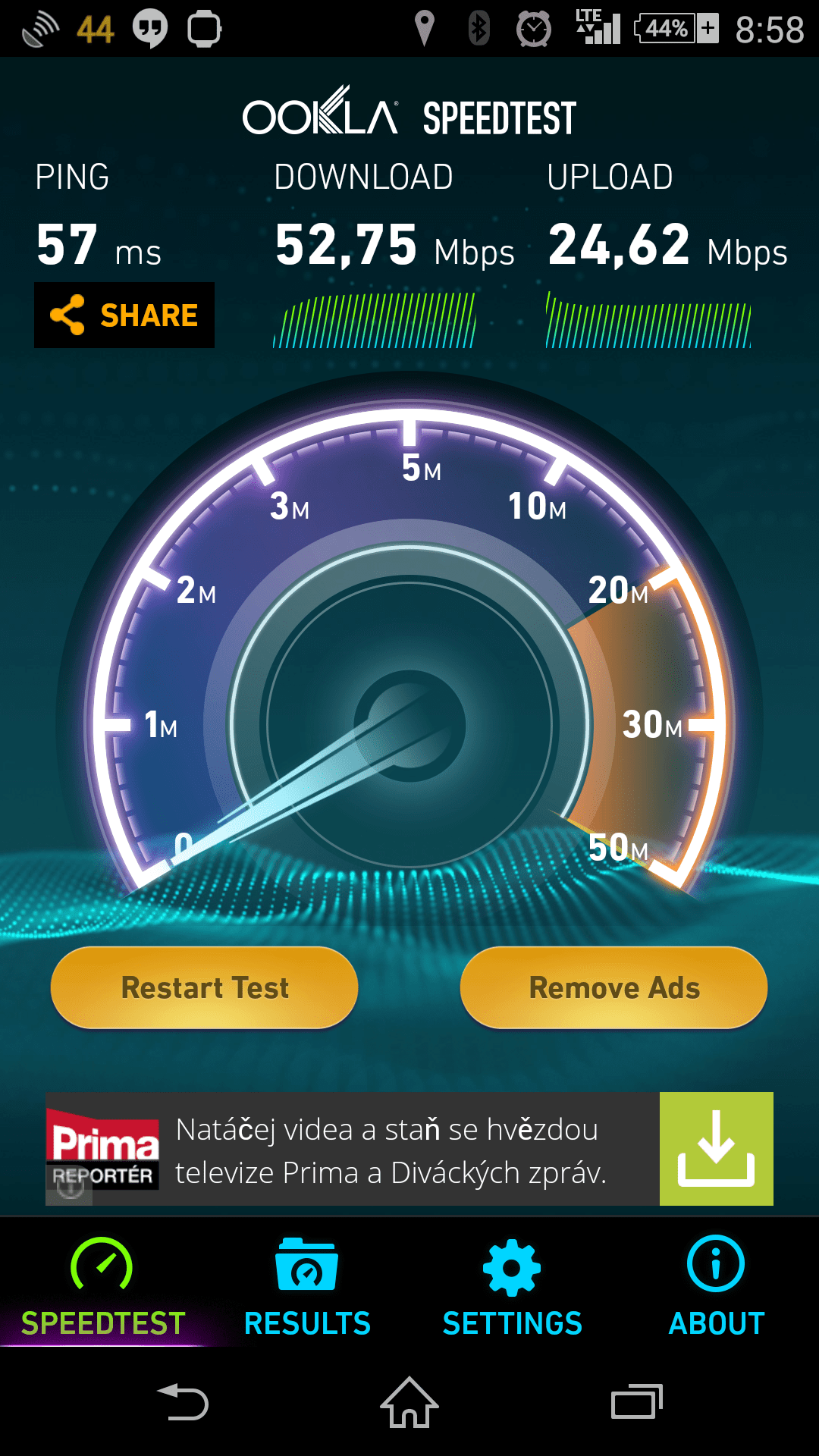Tap the Remove Ads button

[x=614, y=987]
